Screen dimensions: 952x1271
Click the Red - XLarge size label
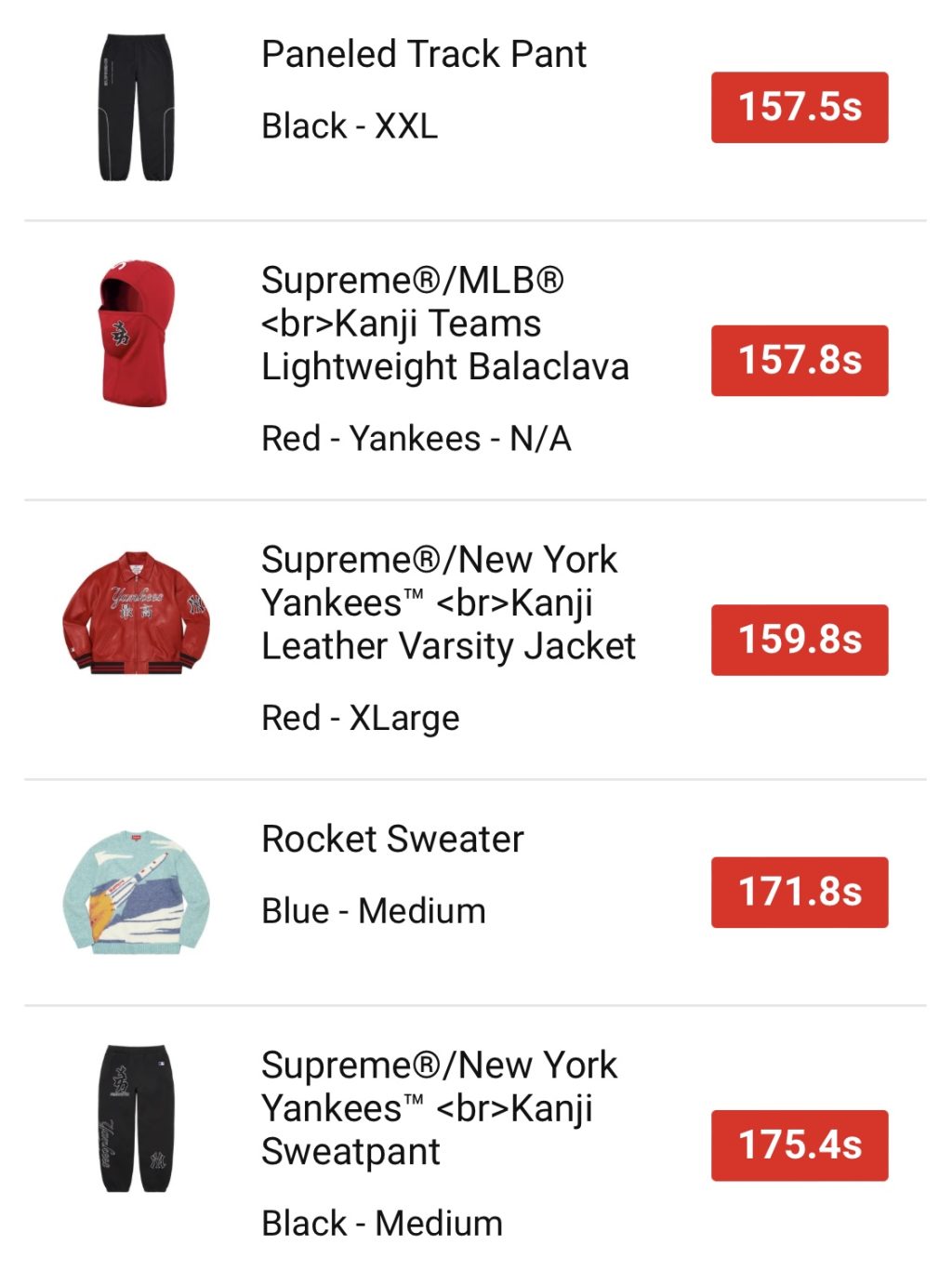[359, 717]
